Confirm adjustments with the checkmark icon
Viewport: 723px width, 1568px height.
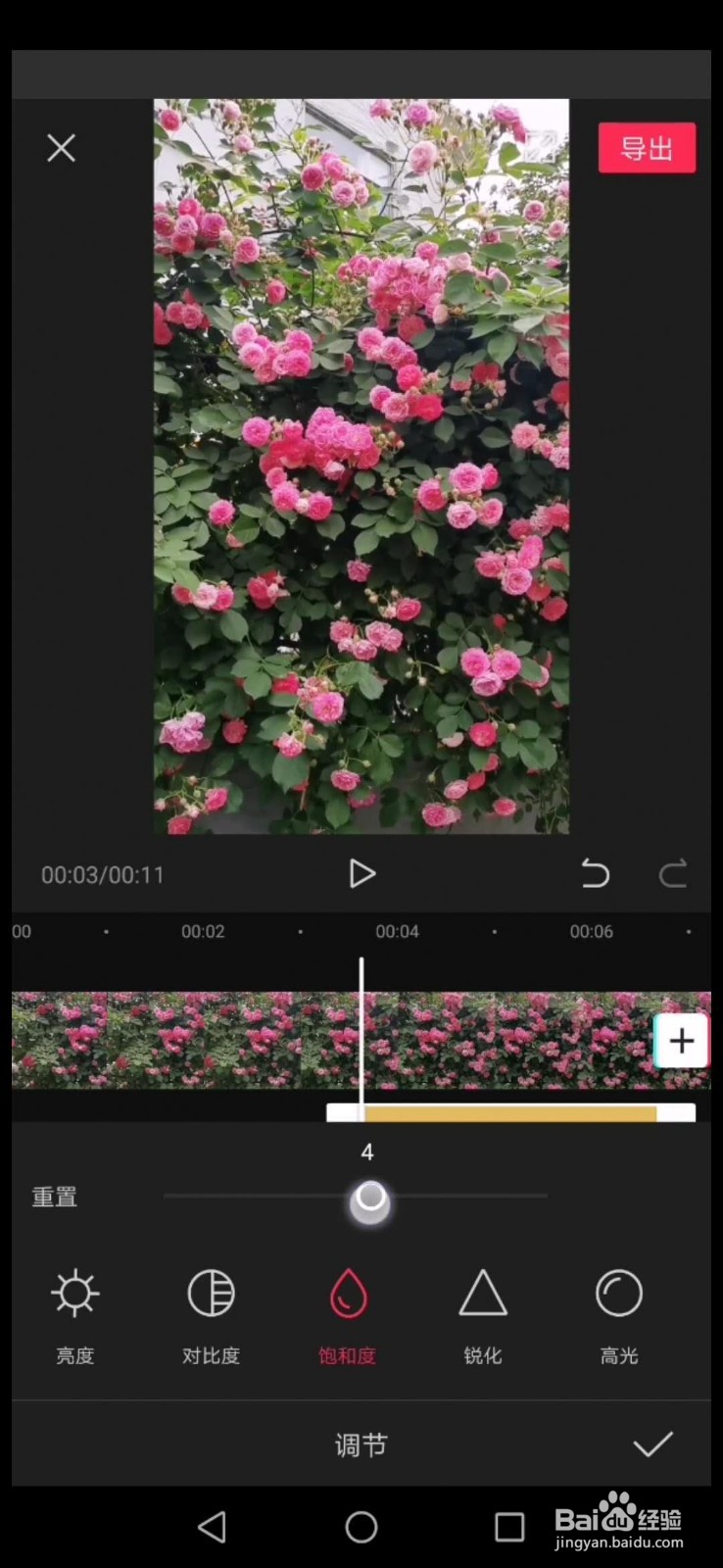pyautogui.click(x=654, y=1443)
